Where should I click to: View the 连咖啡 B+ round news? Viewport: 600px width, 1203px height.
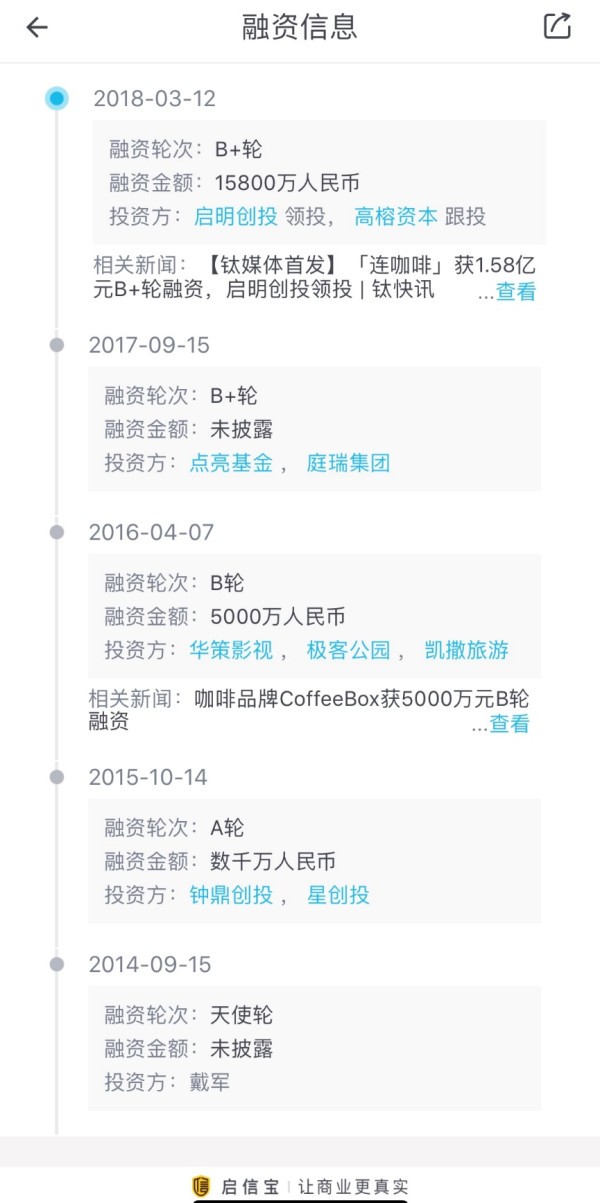point(516,292)
